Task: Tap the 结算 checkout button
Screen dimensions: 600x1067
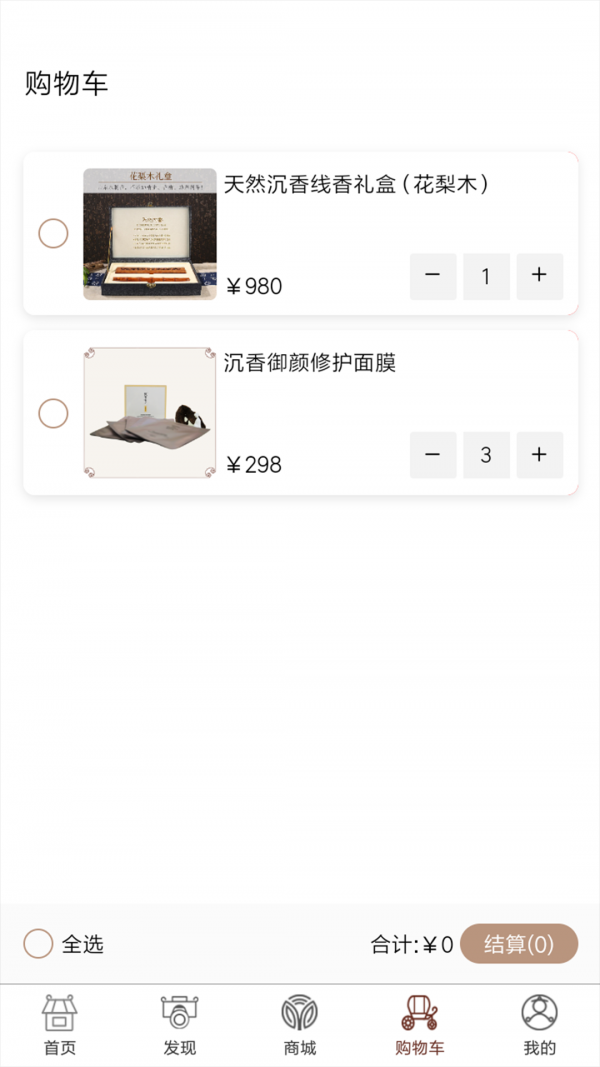Action: (519, 943)
